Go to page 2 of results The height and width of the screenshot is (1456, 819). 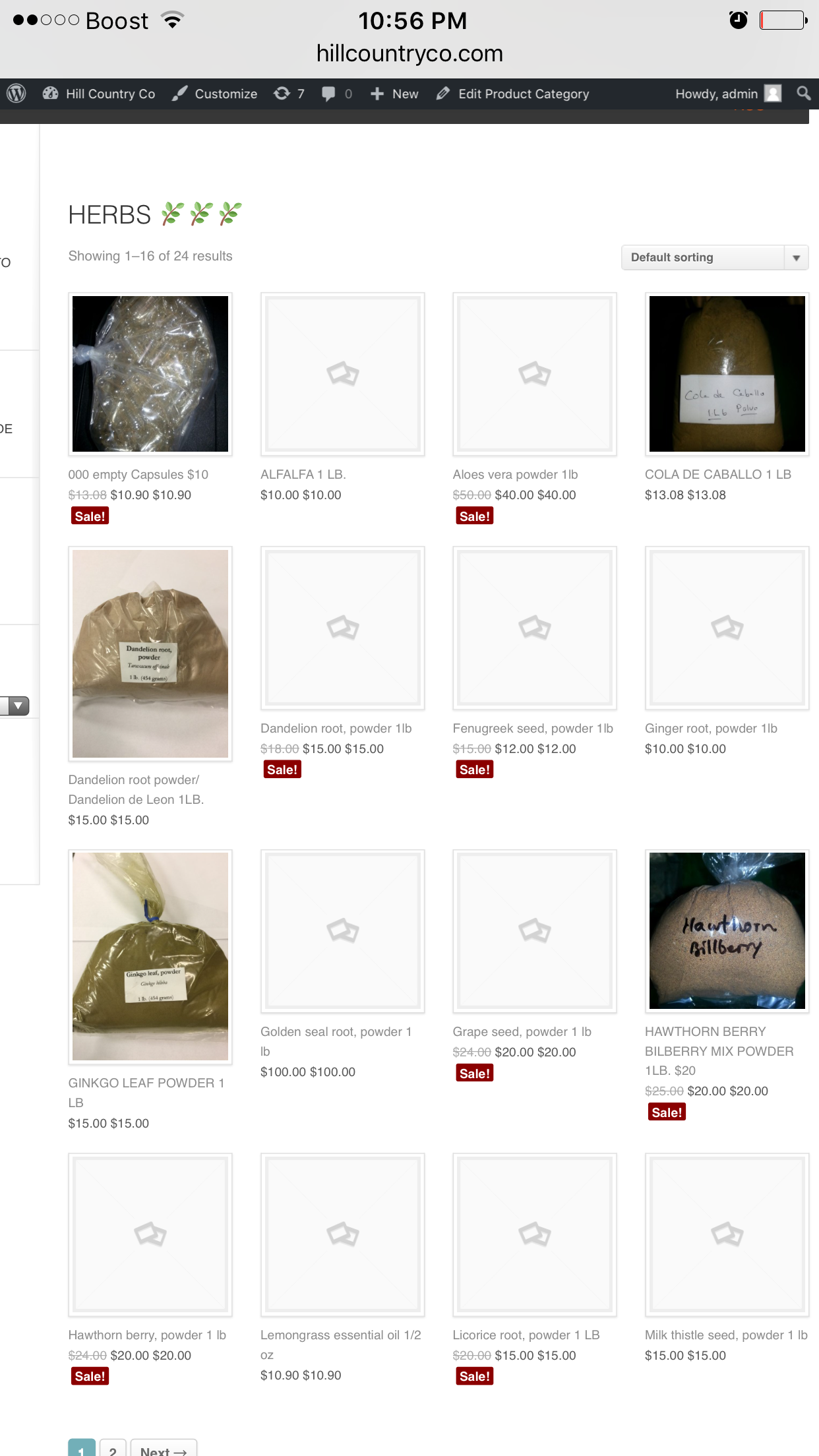[113, 1449]
